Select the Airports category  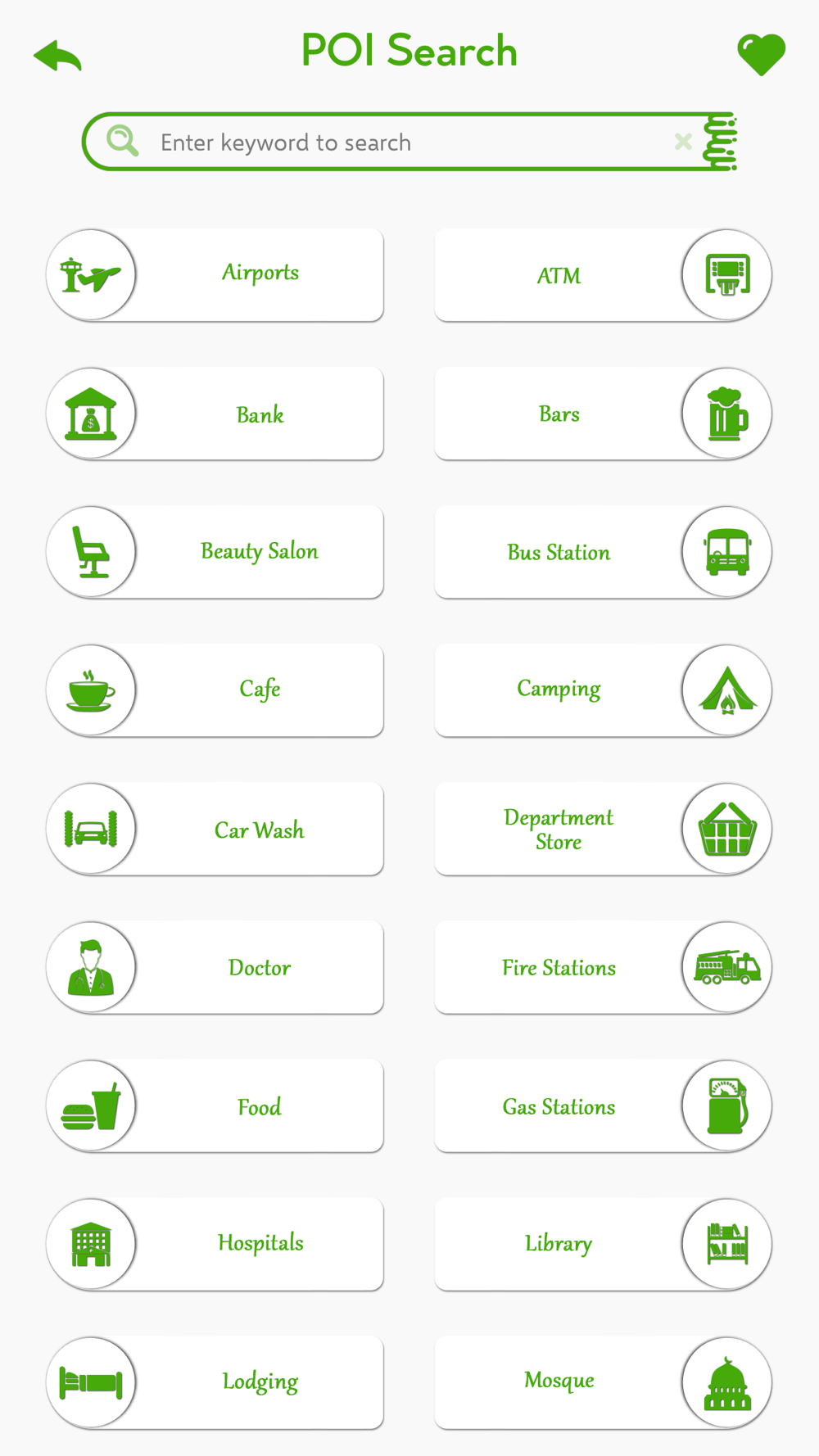(215, 274)
